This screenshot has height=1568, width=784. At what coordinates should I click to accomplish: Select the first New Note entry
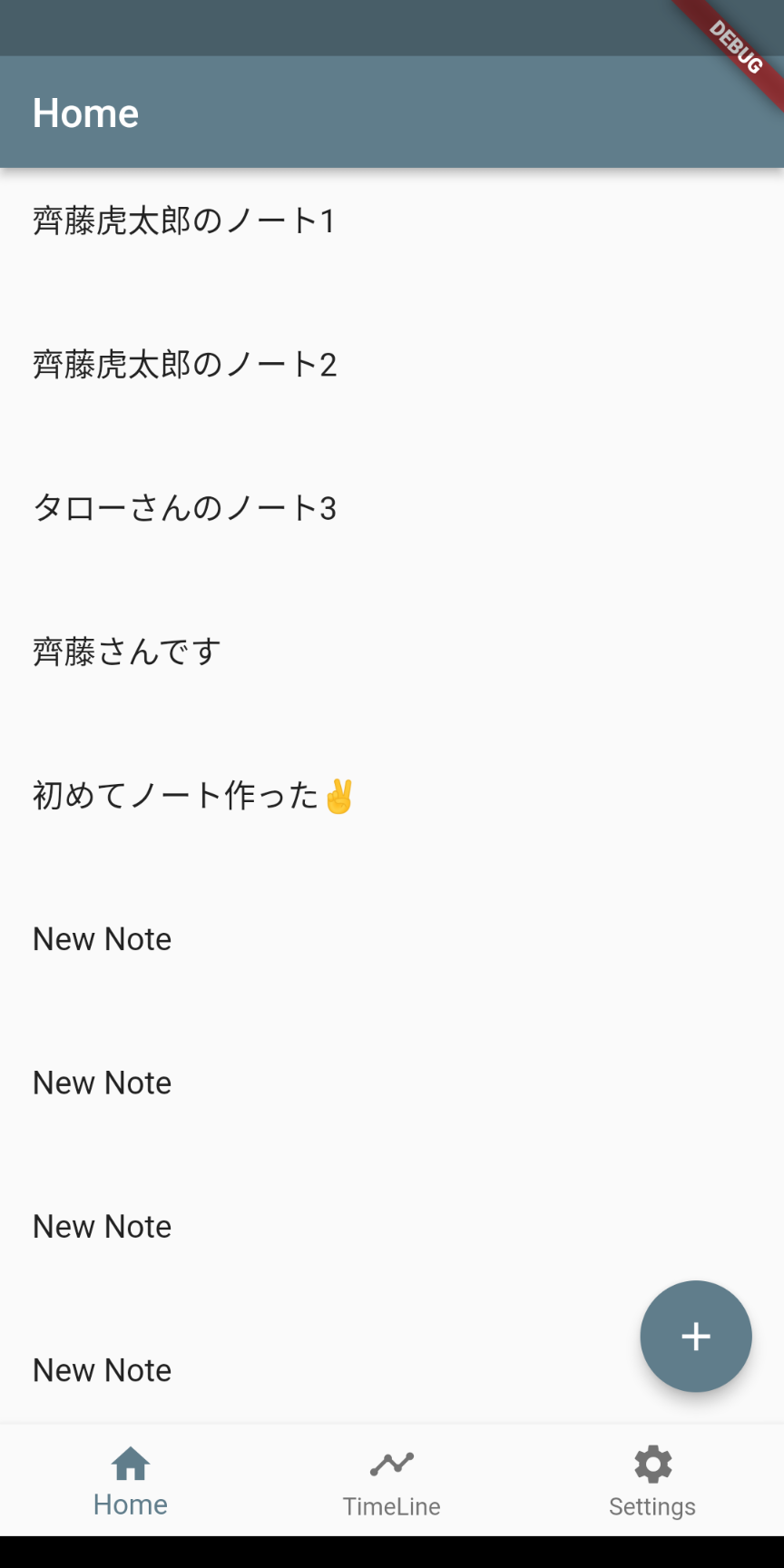click(102, 939)
